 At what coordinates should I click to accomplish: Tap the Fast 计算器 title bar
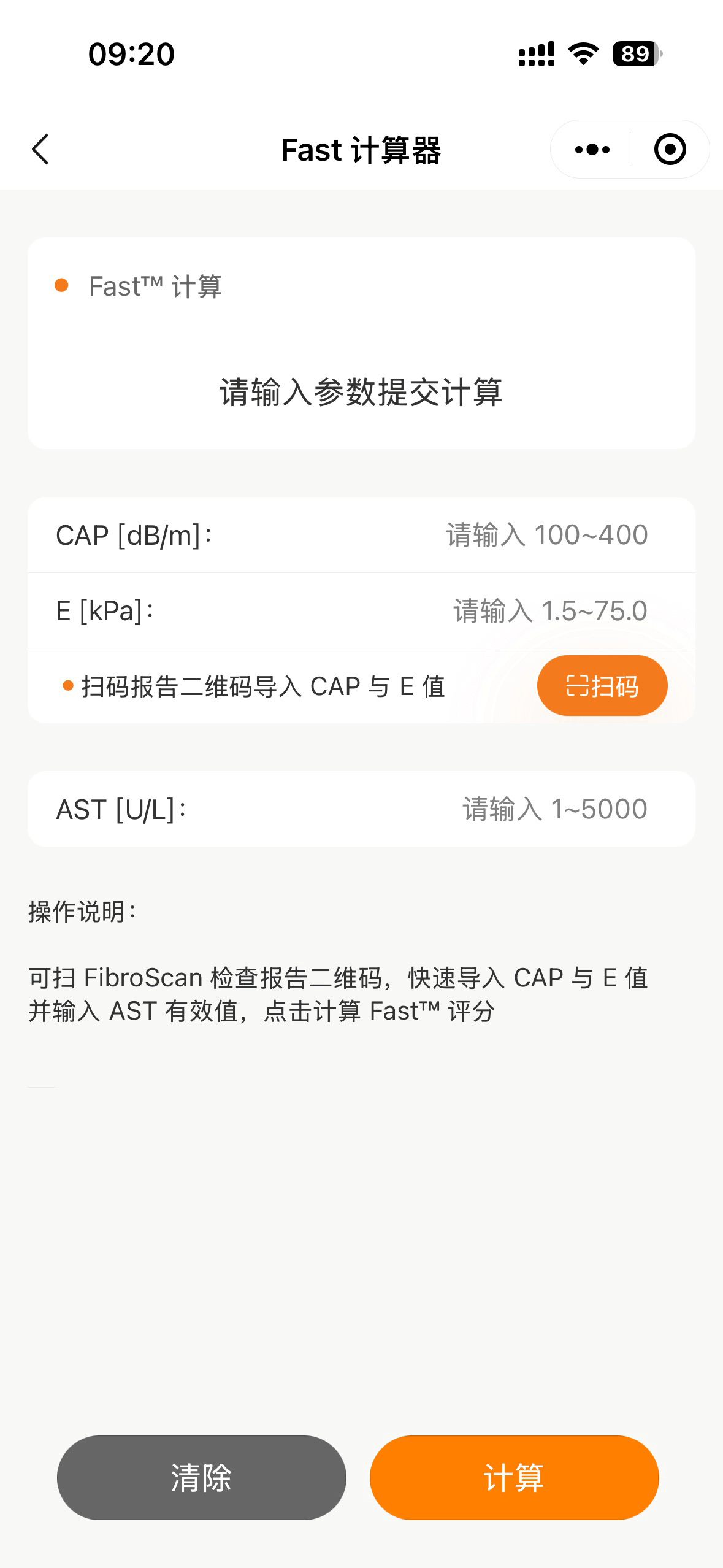click(x=362, y=149)
